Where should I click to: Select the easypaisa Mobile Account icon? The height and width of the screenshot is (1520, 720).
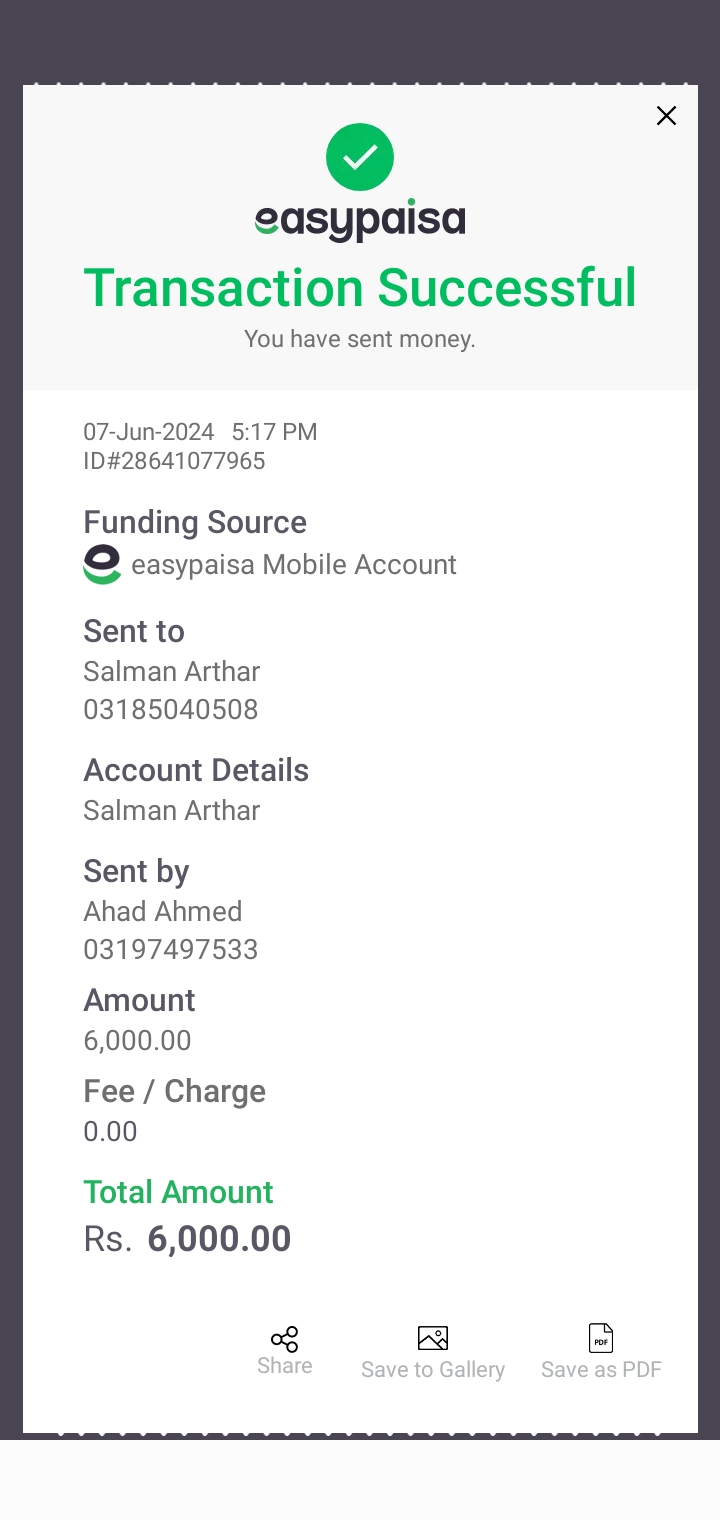pyautogui.click(x=101, y=564)
